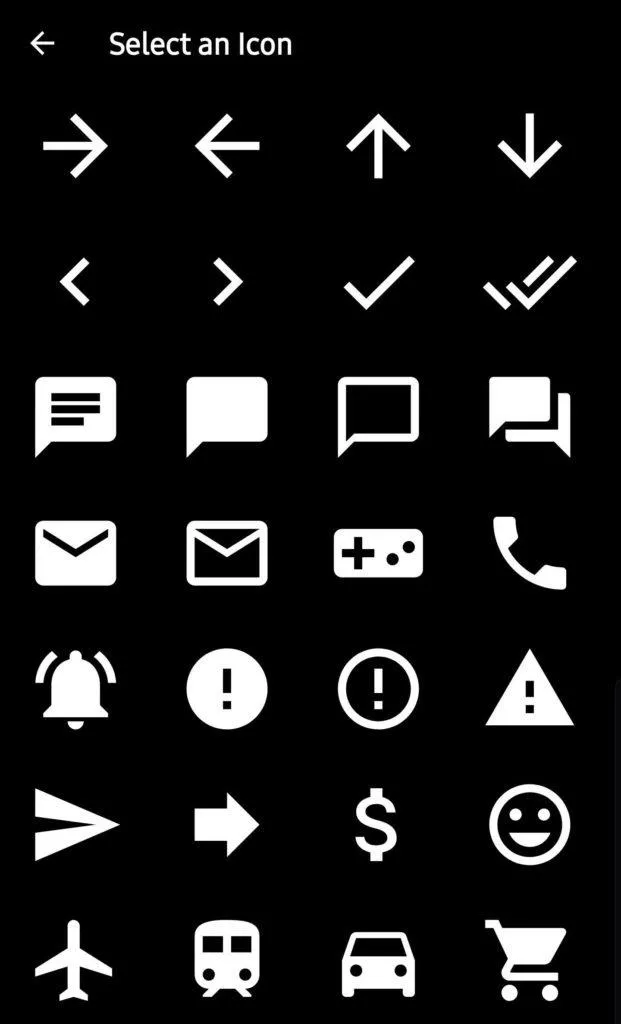
Task: Select the down arrow icon
Action: (x=529, y=146)
